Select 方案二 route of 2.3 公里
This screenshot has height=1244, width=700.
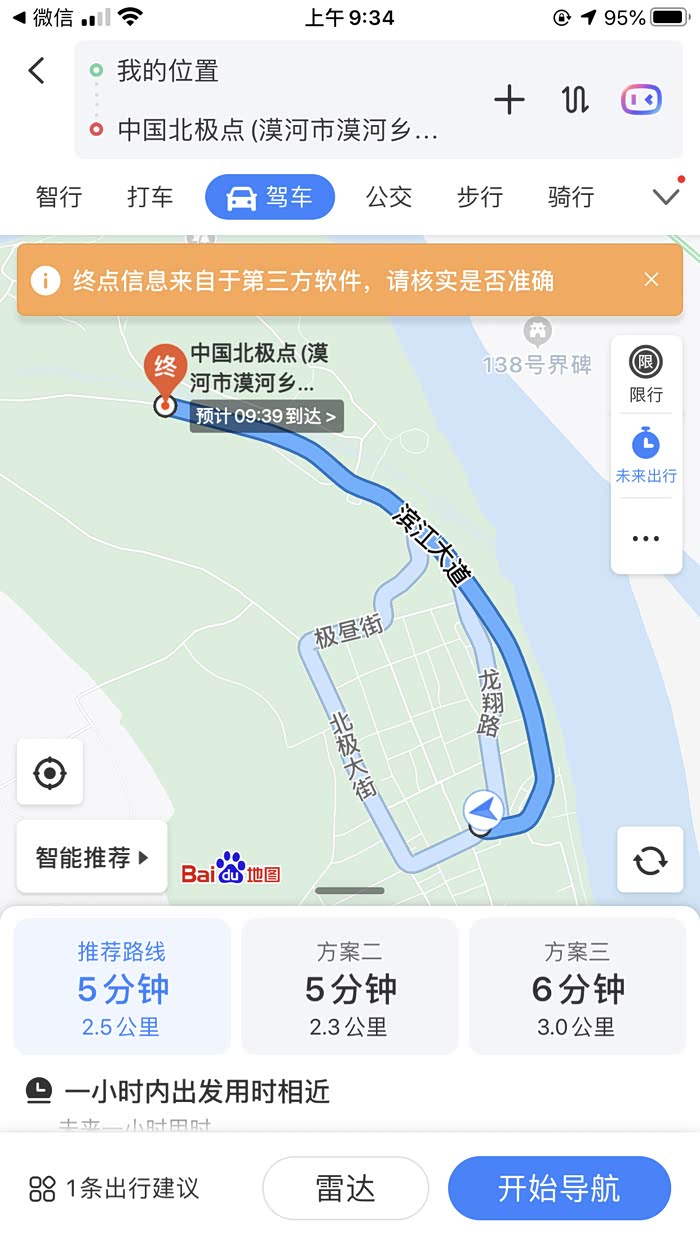click(350, 987)
